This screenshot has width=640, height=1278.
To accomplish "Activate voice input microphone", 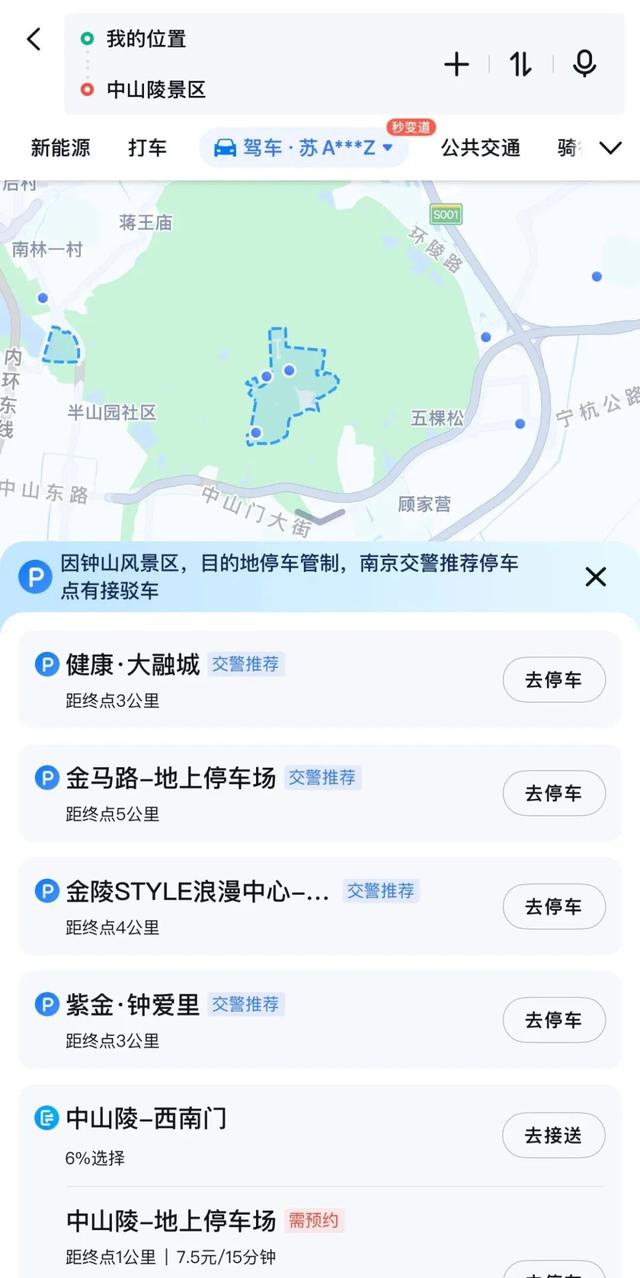I will click(584, 65).
